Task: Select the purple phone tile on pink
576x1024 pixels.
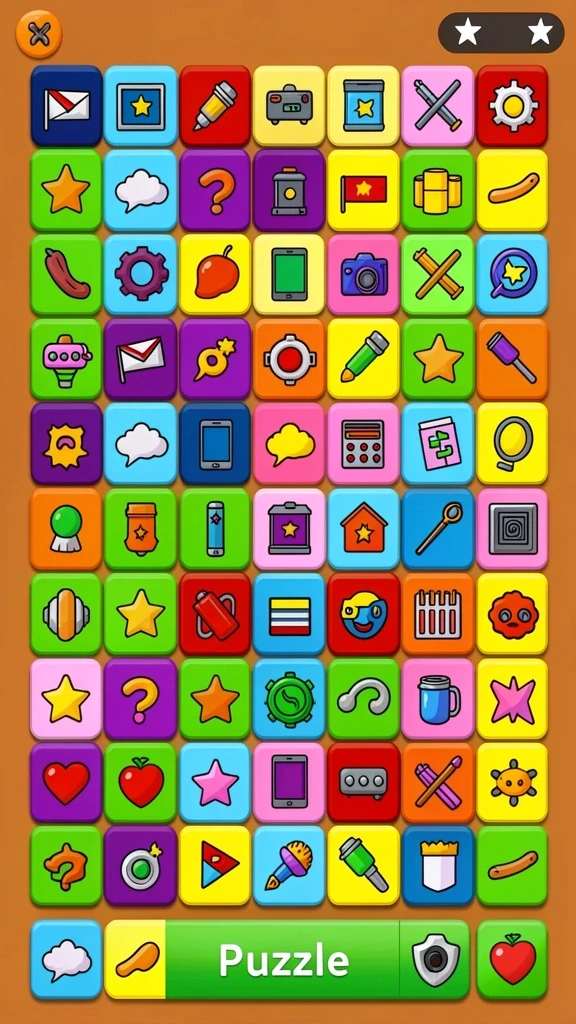Action: [x=289, y=782]
